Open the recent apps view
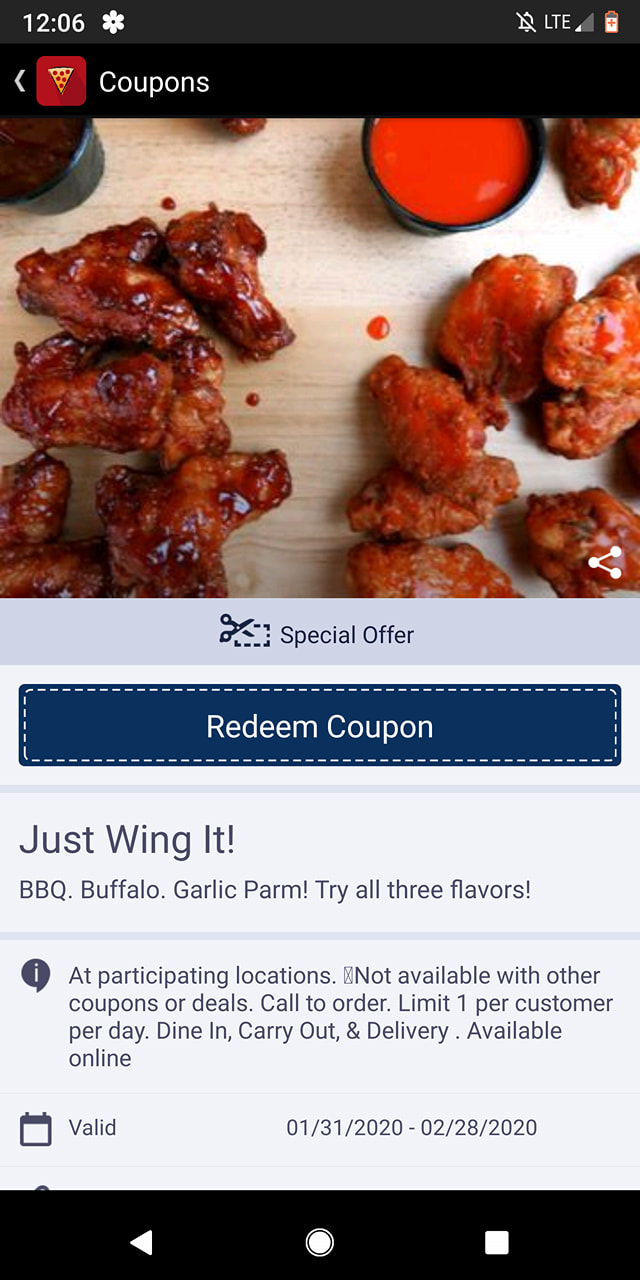640x1280 pixels. pos(496,1242)
